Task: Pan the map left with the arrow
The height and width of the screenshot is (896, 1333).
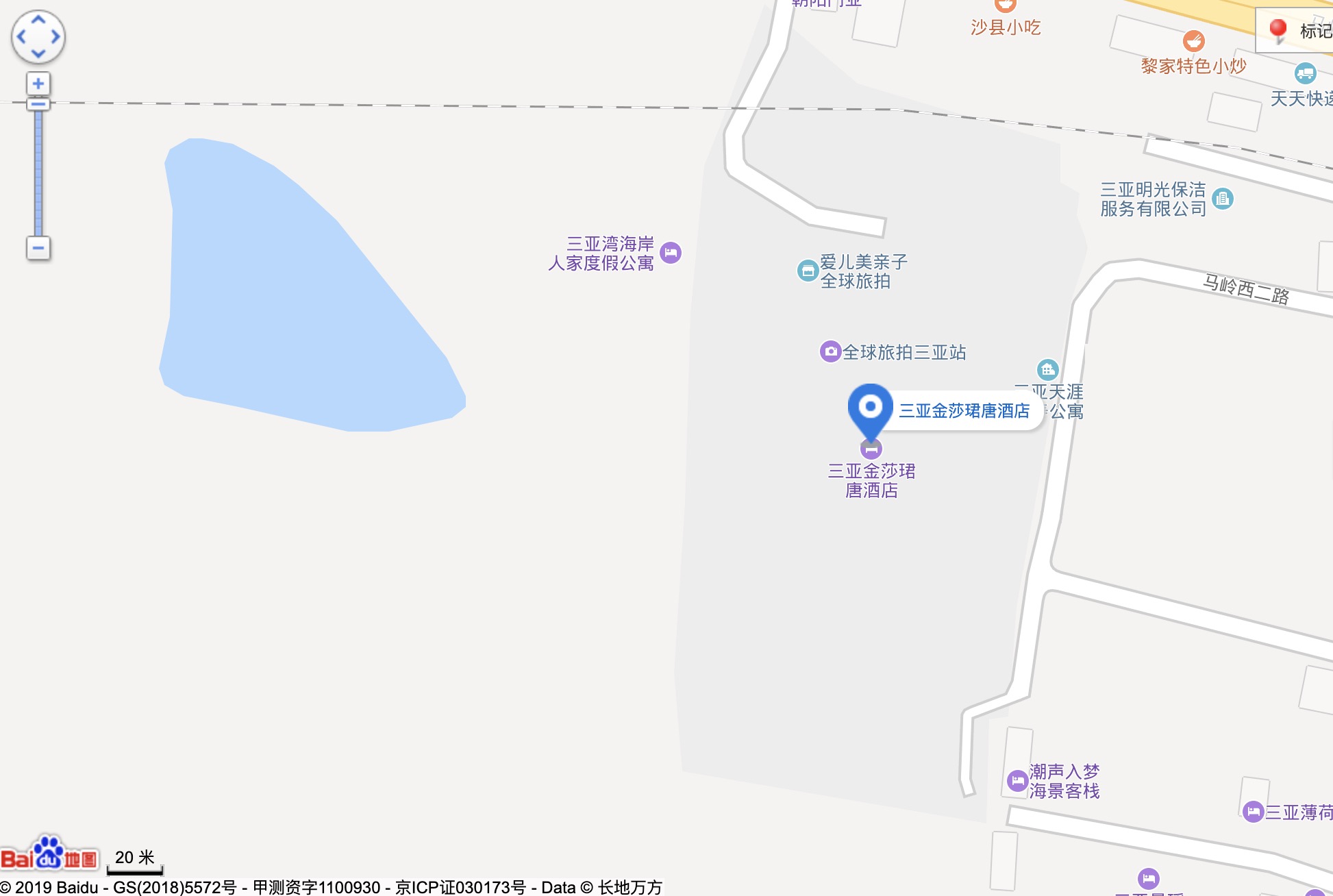Action: click(x=21, y=37)
